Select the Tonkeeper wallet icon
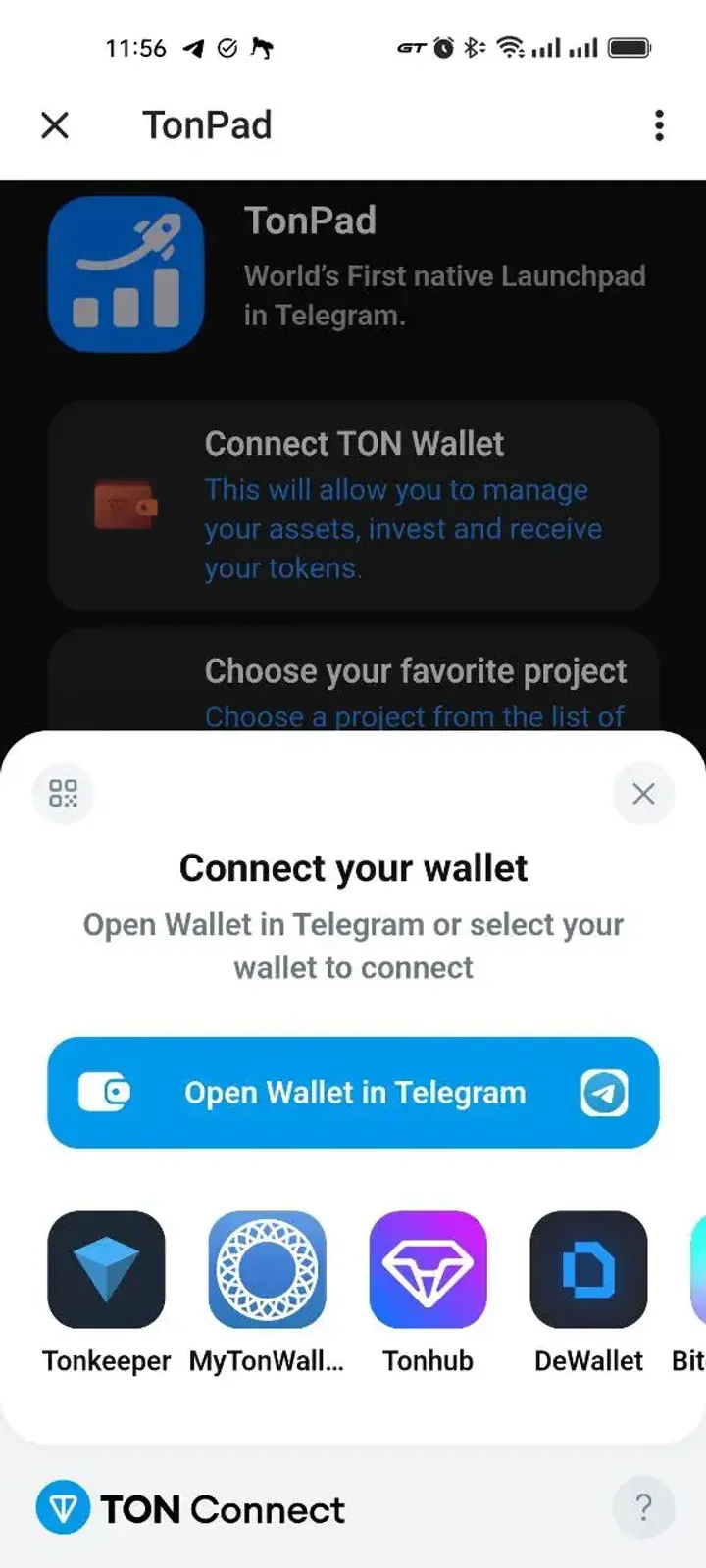Viewport: 706px width, 1568px height. (106, 1269)
